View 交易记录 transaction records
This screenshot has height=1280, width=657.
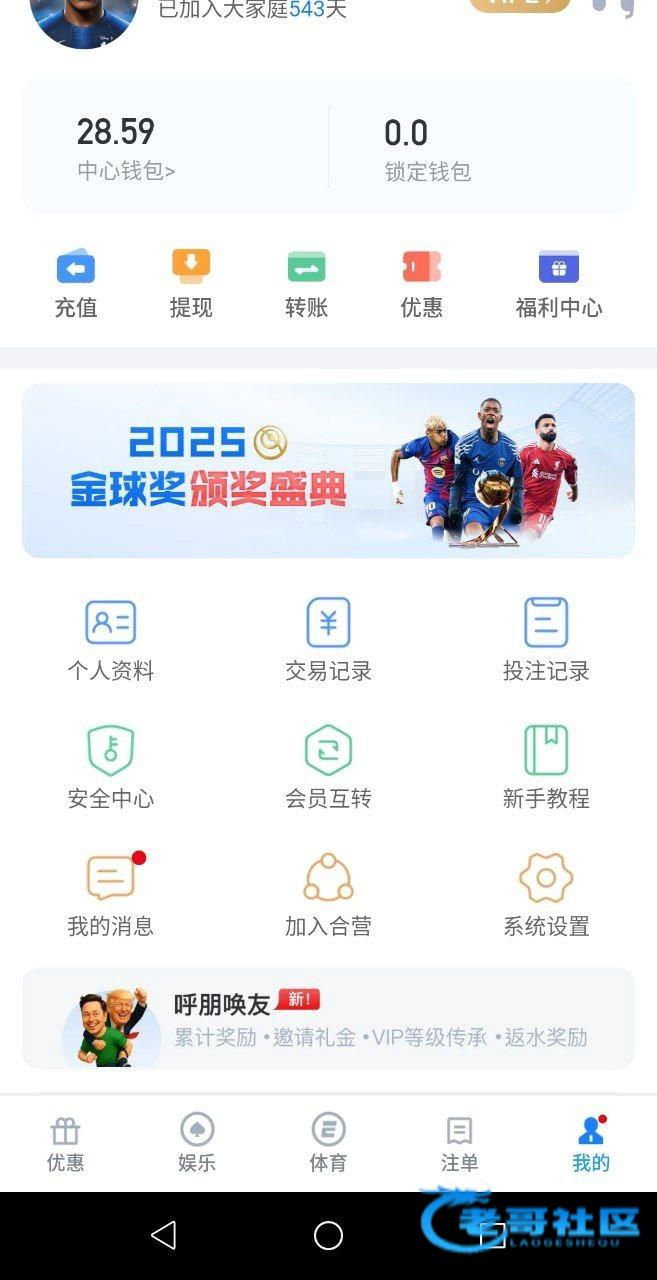pyautogui.click(x=328, y=640)
